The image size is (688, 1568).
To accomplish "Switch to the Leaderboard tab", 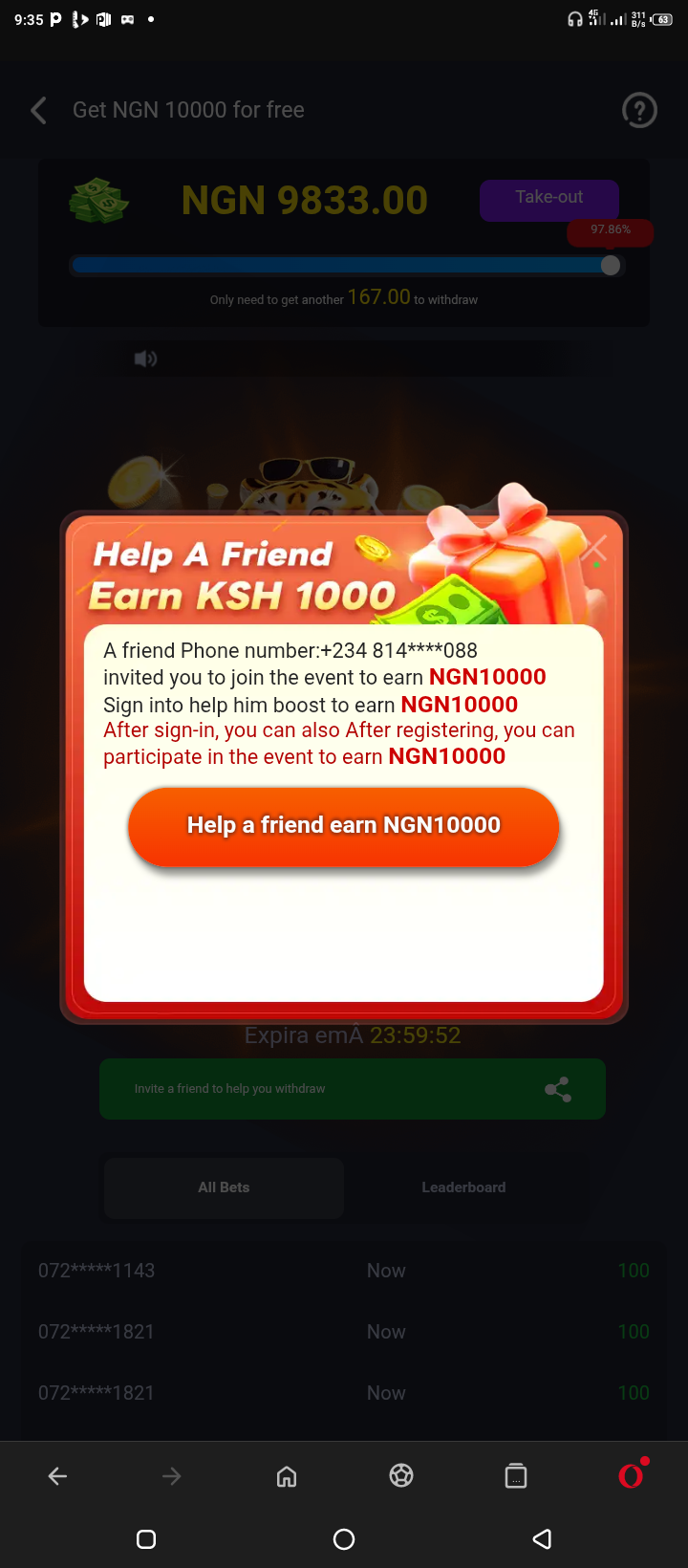I will pos(463,1187).
